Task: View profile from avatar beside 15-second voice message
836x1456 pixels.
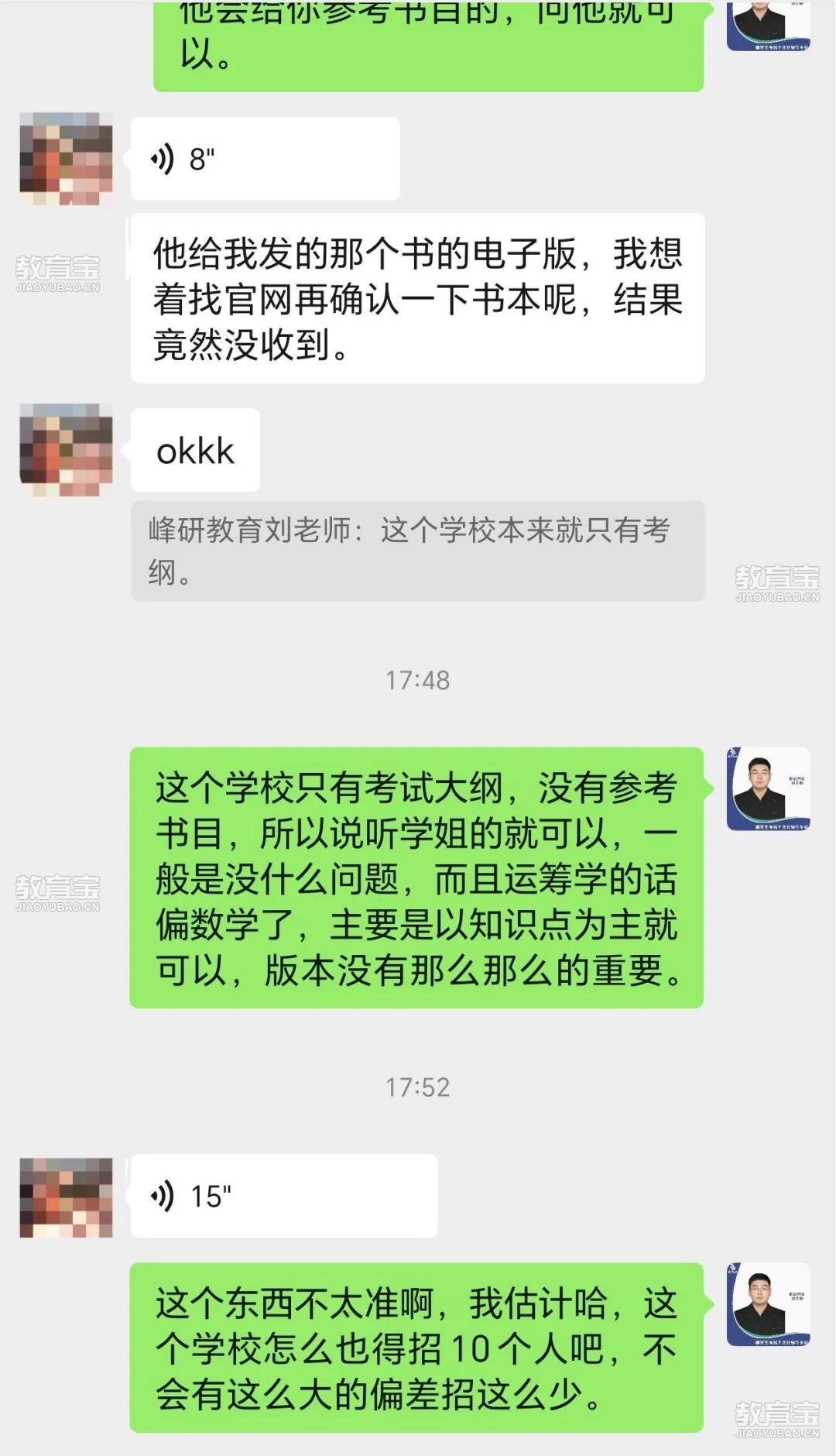Action: coord(66,1197)
